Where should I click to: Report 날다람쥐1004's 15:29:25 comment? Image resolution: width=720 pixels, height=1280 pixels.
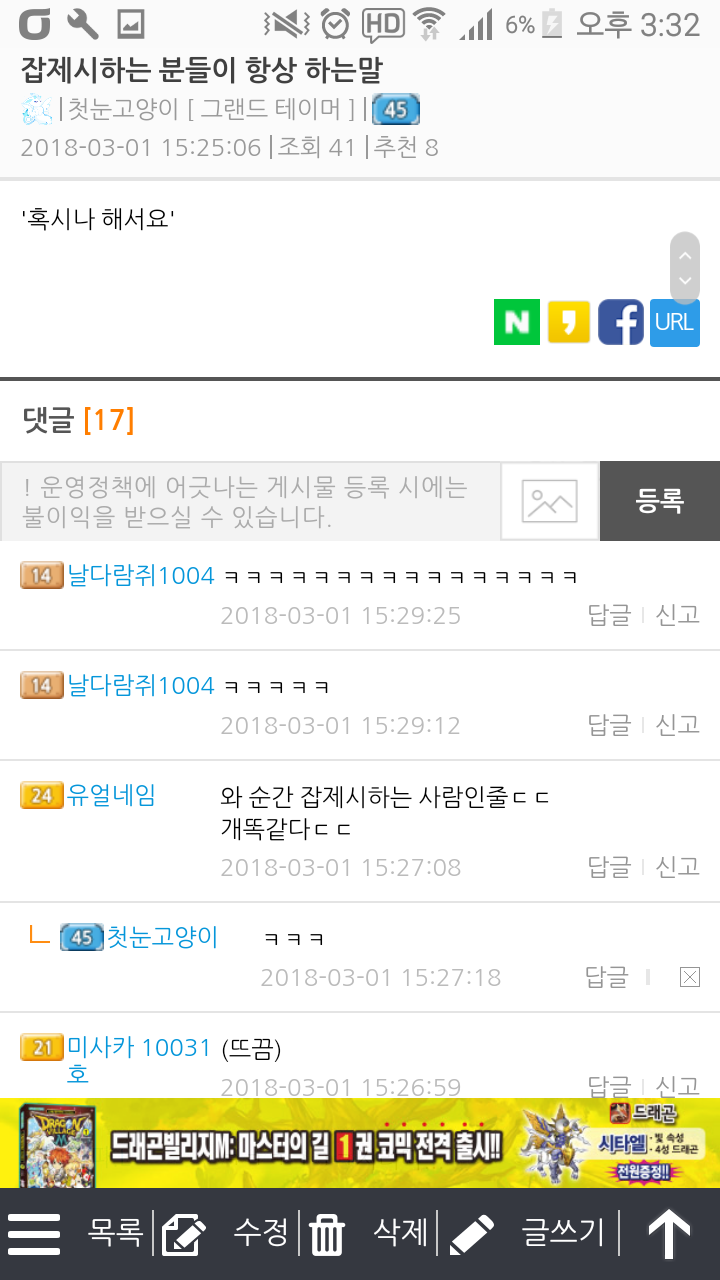677,615
